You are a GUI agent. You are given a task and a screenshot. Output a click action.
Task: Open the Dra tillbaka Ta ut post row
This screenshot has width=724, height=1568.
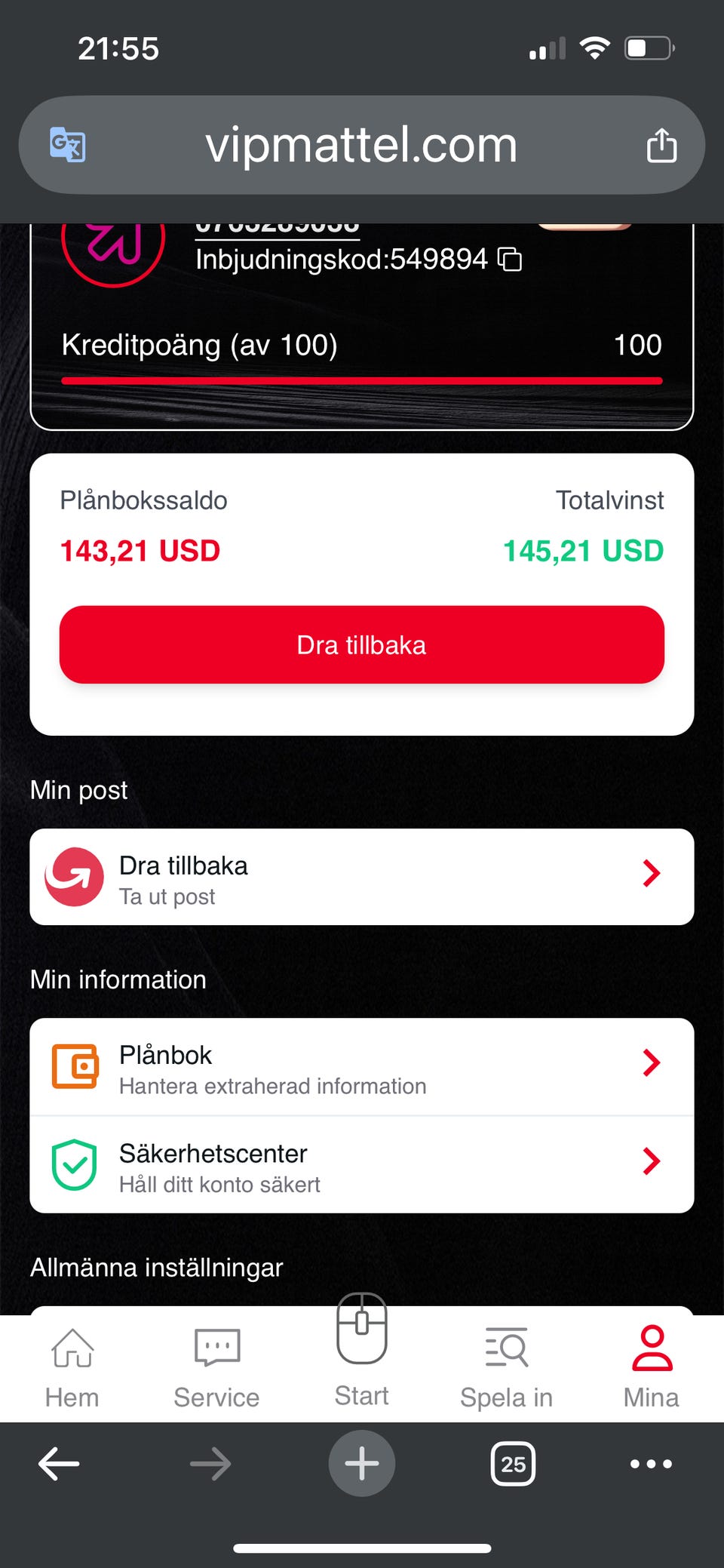362,877
